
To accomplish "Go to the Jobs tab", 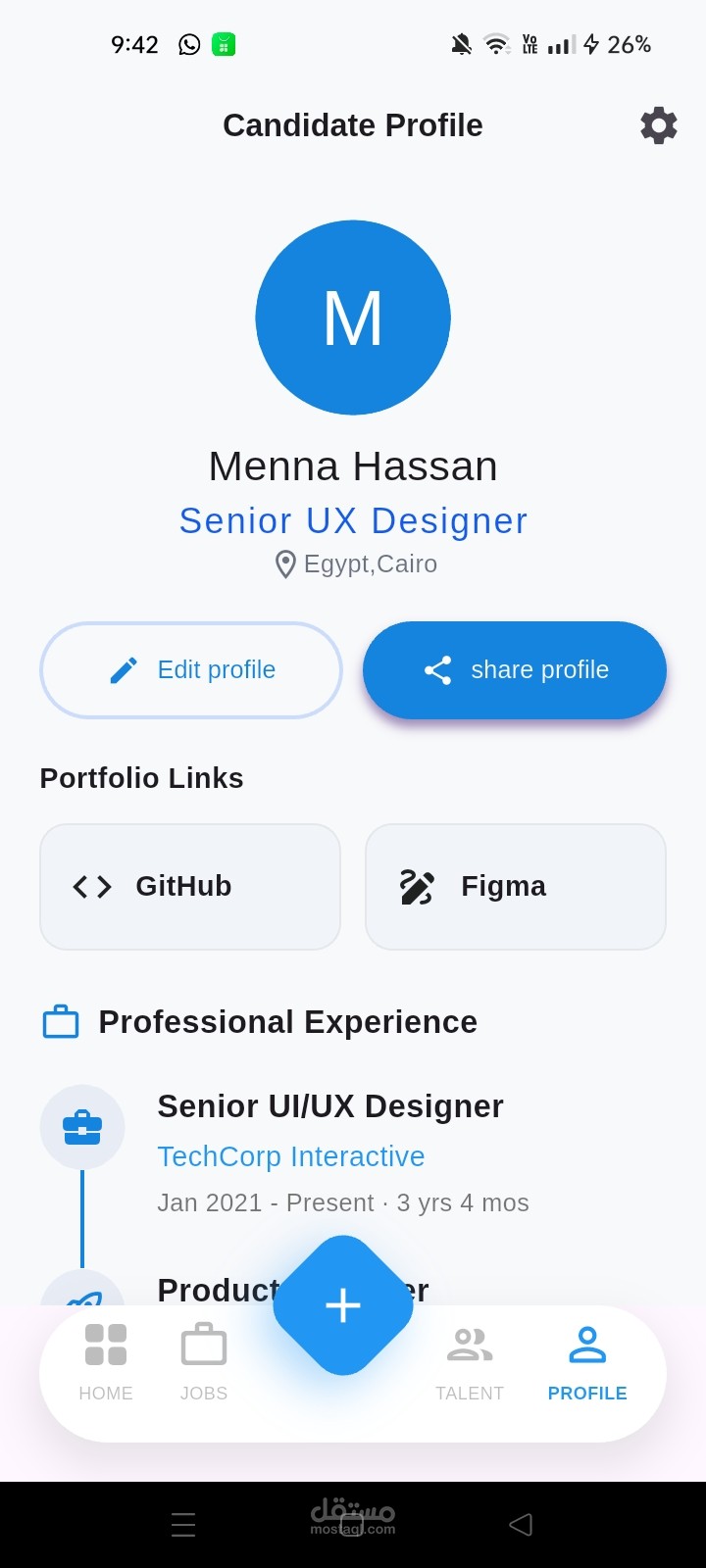I will pyautogui.click(x=204, y=1360).
